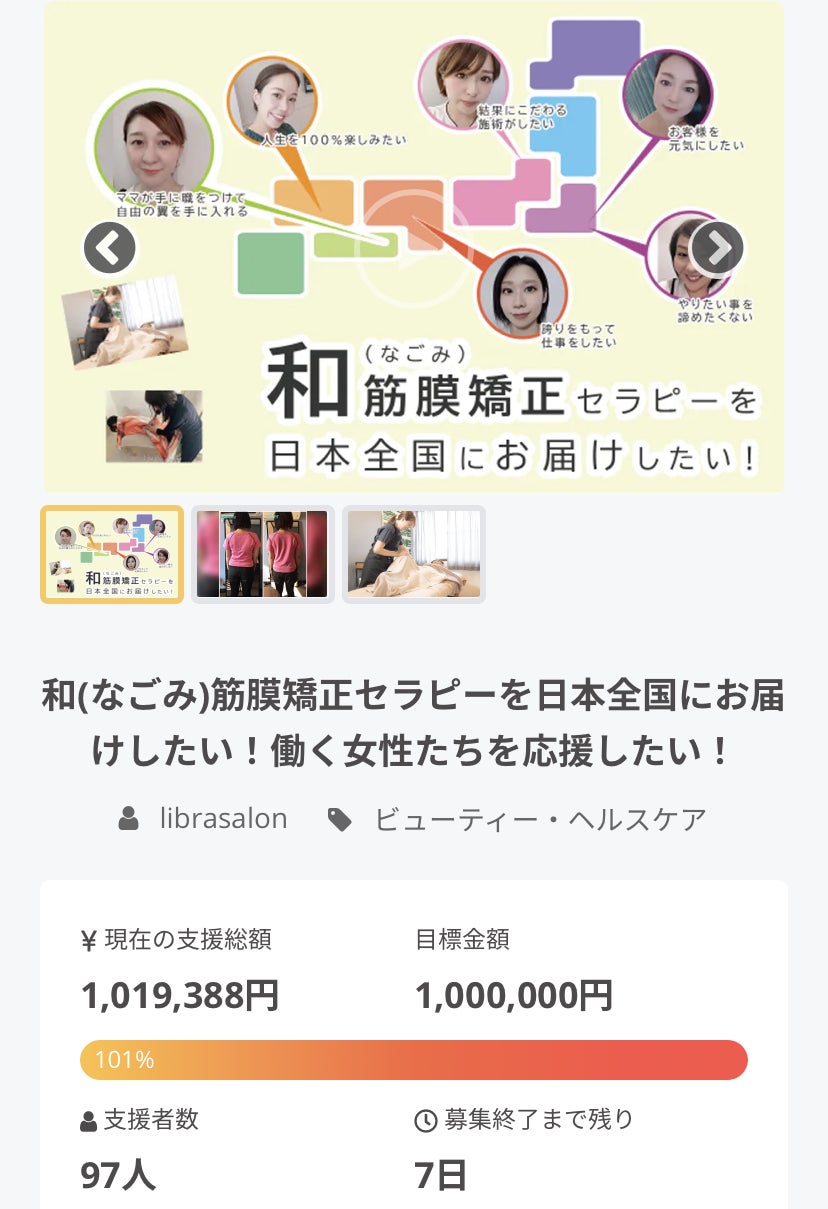Select the yellow infographic thumbnail
Screen dimensions: 828x1209
[112, 554]
